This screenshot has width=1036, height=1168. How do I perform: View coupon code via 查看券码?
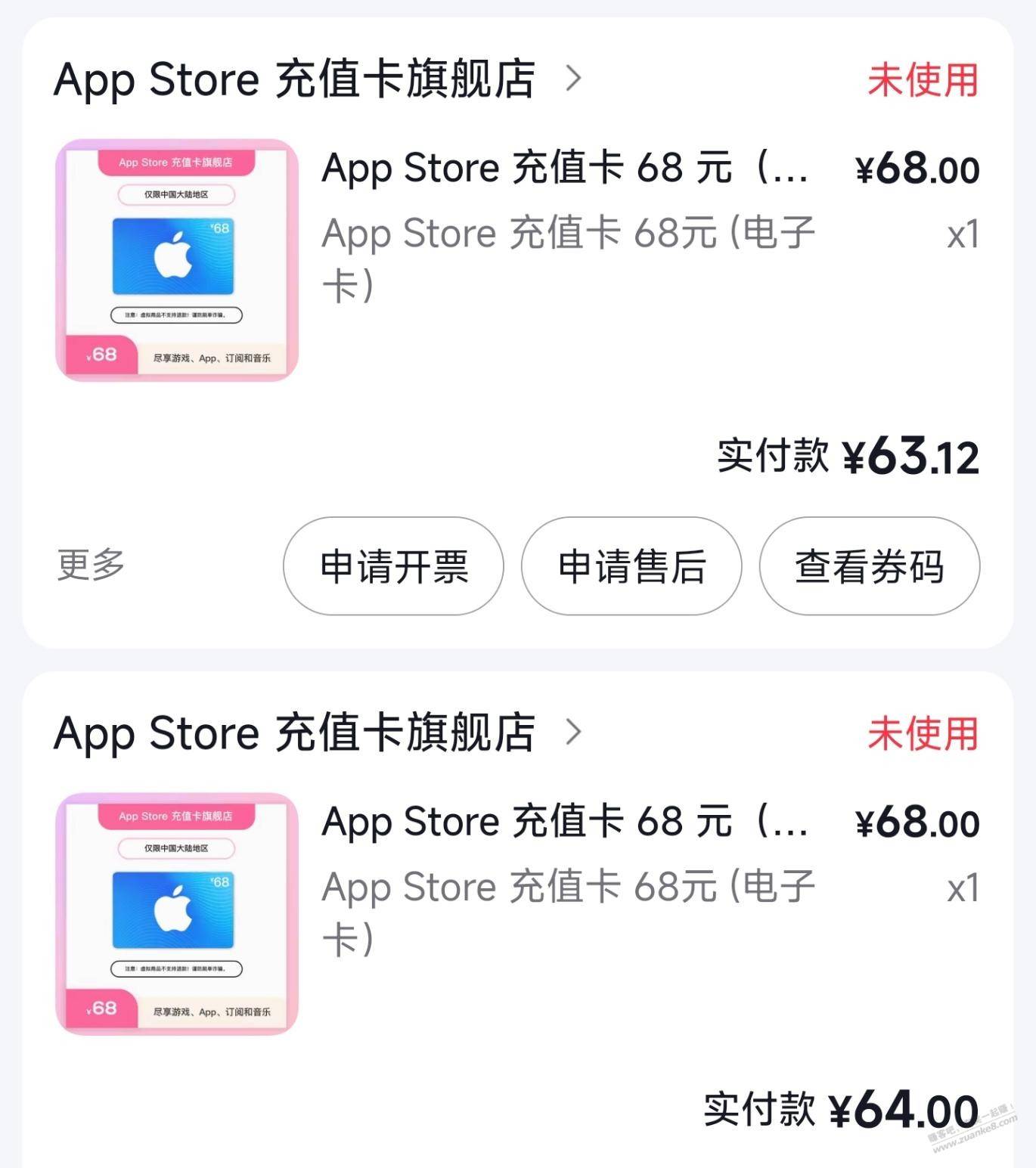(869, 566)
